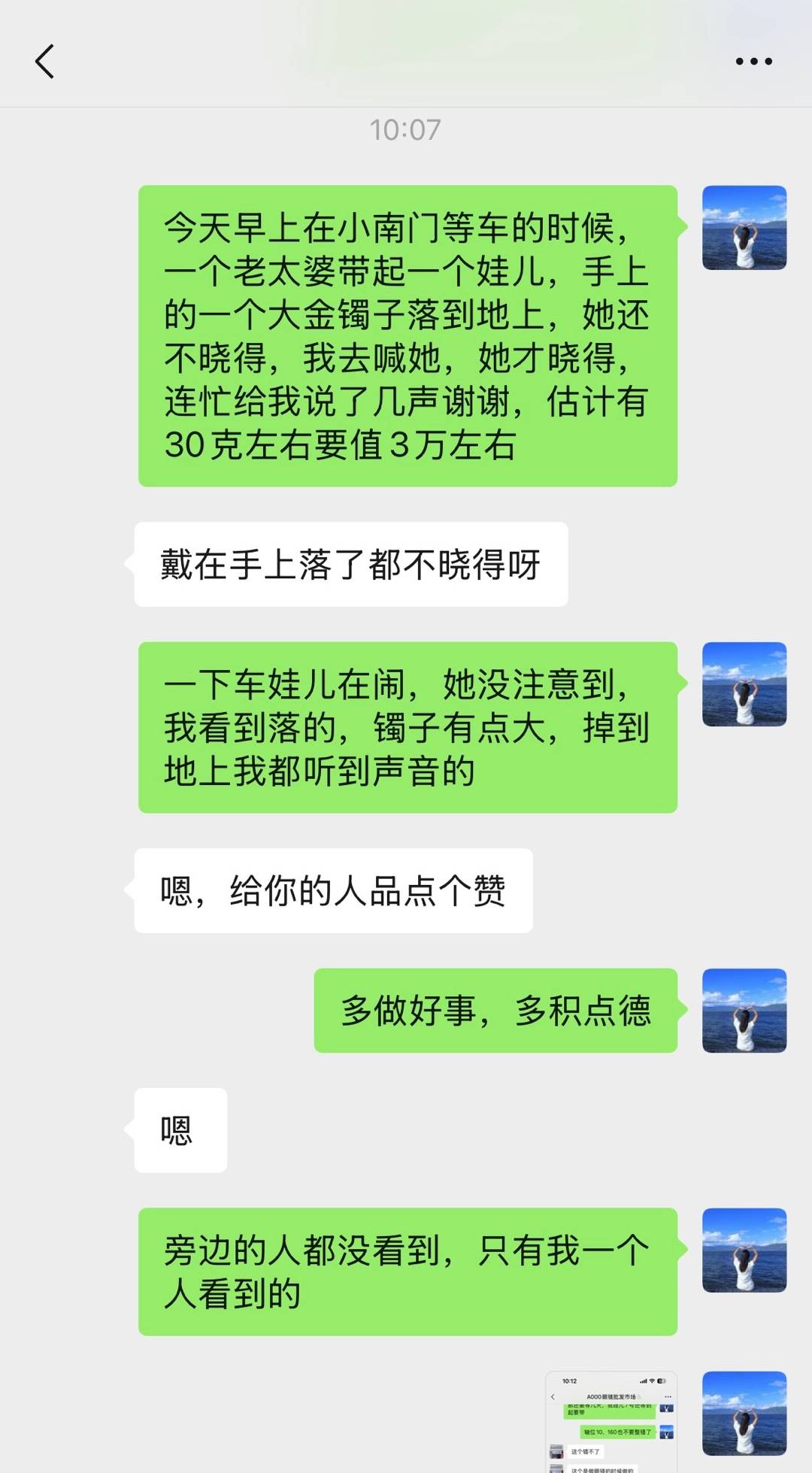Open the shared screenshot image thumbnail
Viewport: 812px width, 1473px height.
pos(611,1423)
